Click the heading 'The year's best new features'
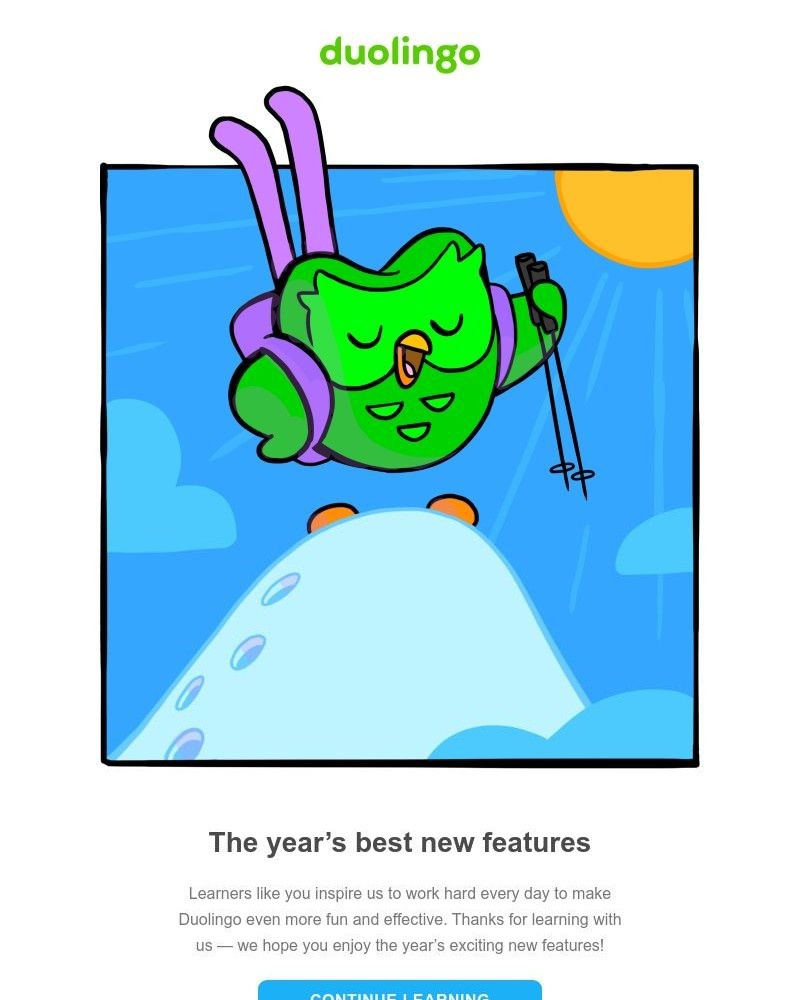Viewport: 800px width, 1000px height. (399, 842)
